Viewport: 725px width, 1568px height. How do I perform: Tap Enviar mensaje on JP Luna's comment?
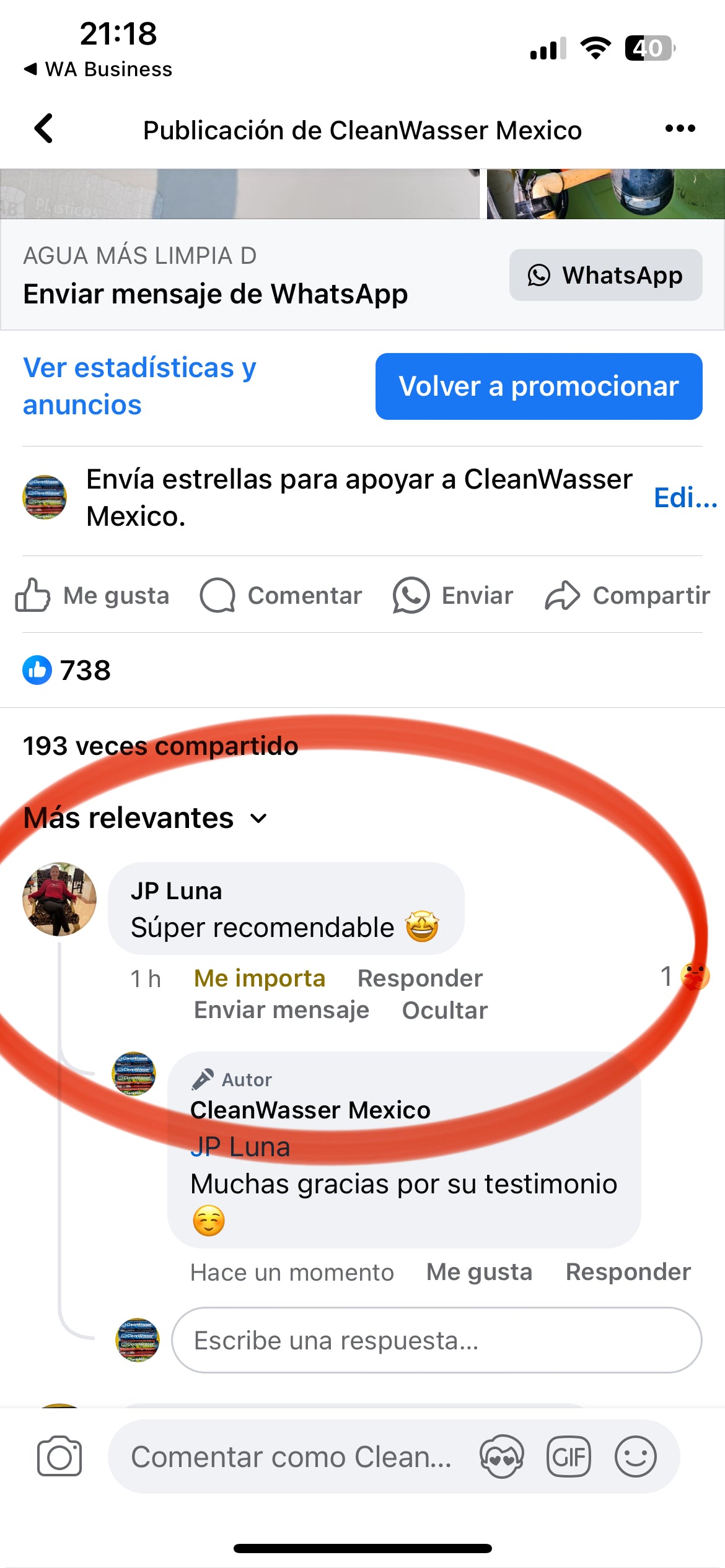tap(281, 1010)
